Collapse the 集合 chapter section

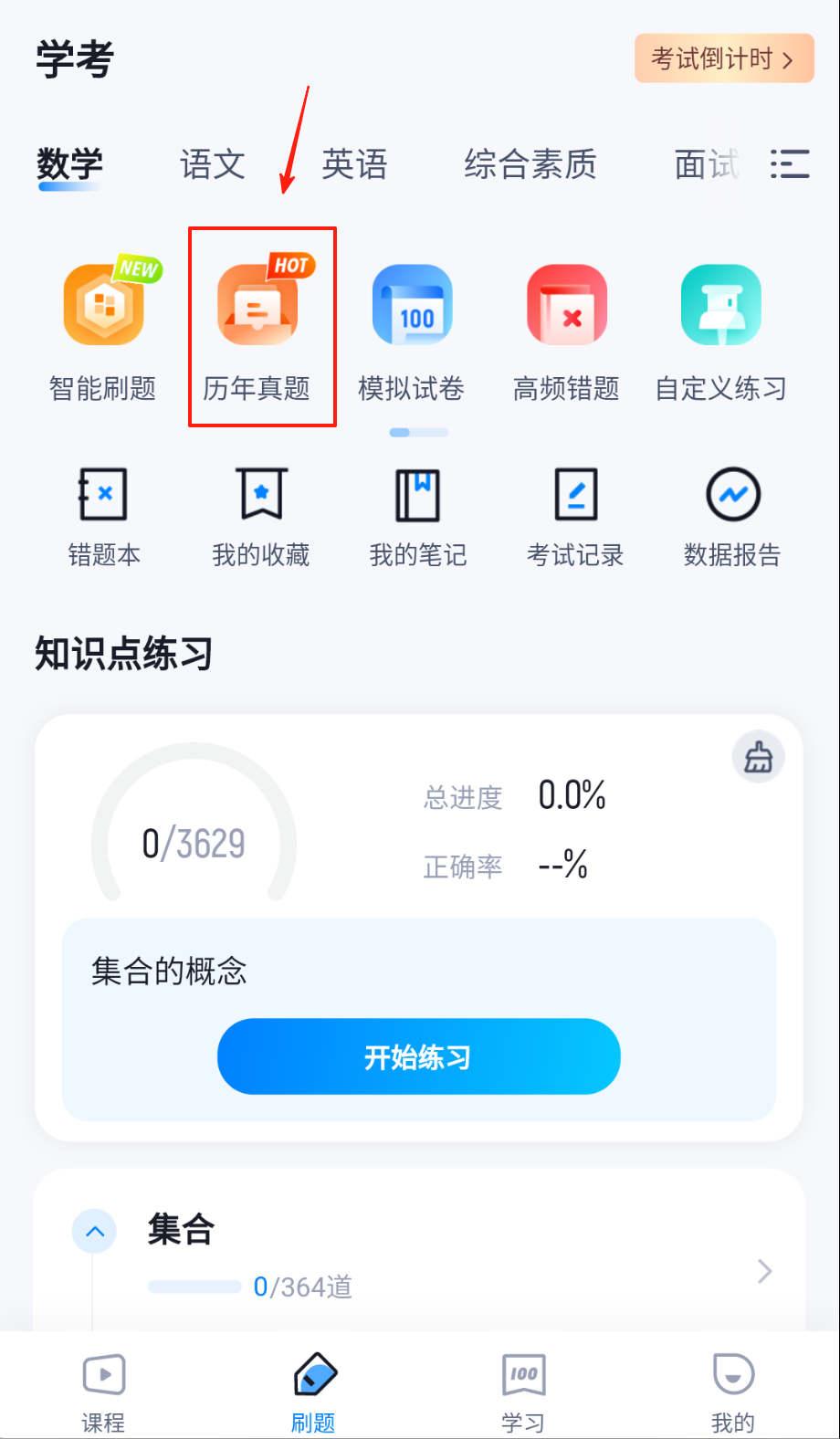click(x=94, y=1232)
